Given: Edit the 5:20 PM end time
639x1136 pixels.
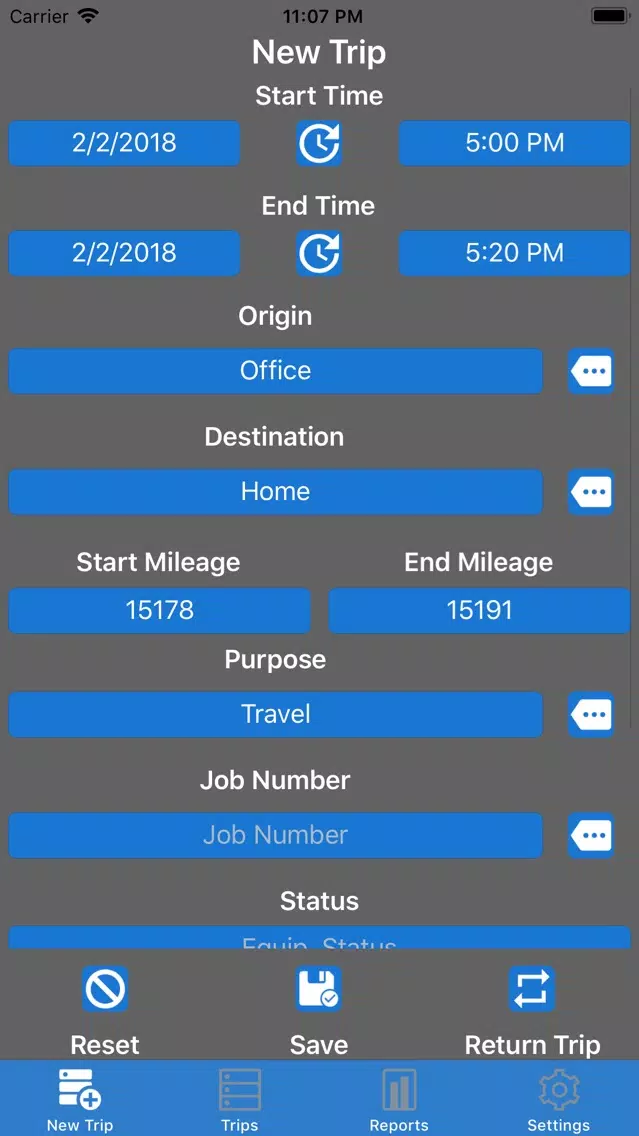Looking at the screenshot, I should [x=514, y=253].
